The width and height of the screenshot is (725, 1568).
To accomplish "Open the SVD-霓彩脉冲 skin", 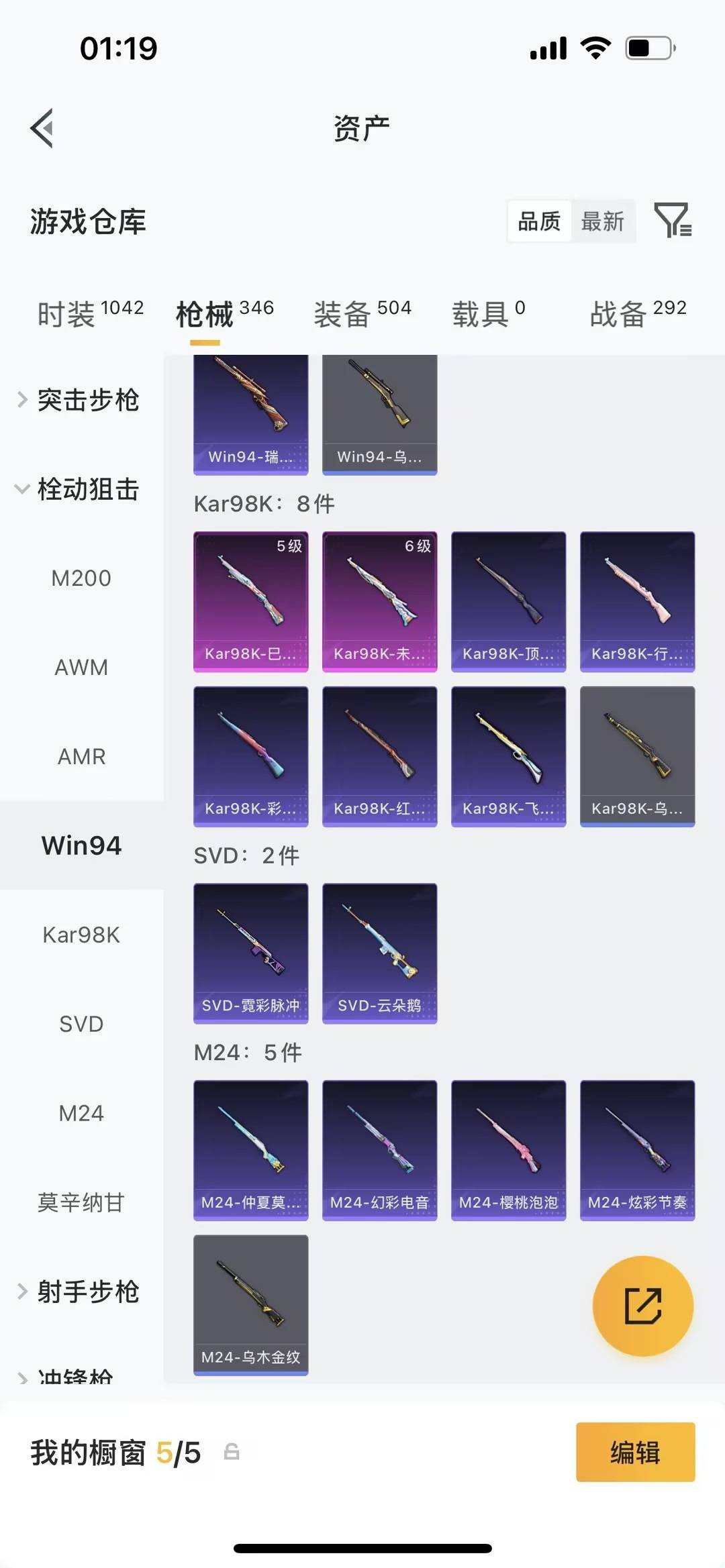I will click(250, 953).
